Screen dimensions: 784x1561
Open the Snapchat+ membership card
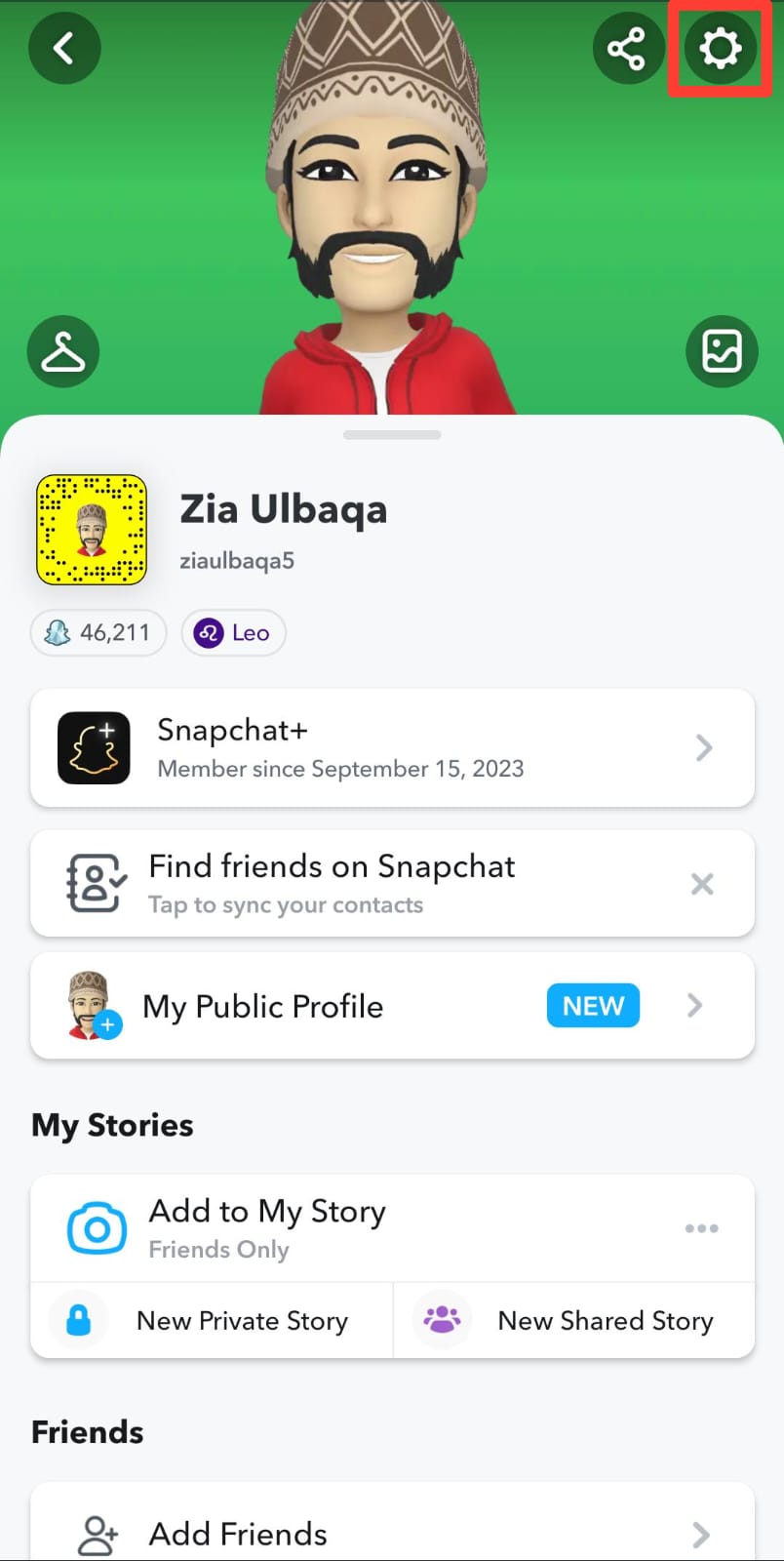(x=392, y=748)
